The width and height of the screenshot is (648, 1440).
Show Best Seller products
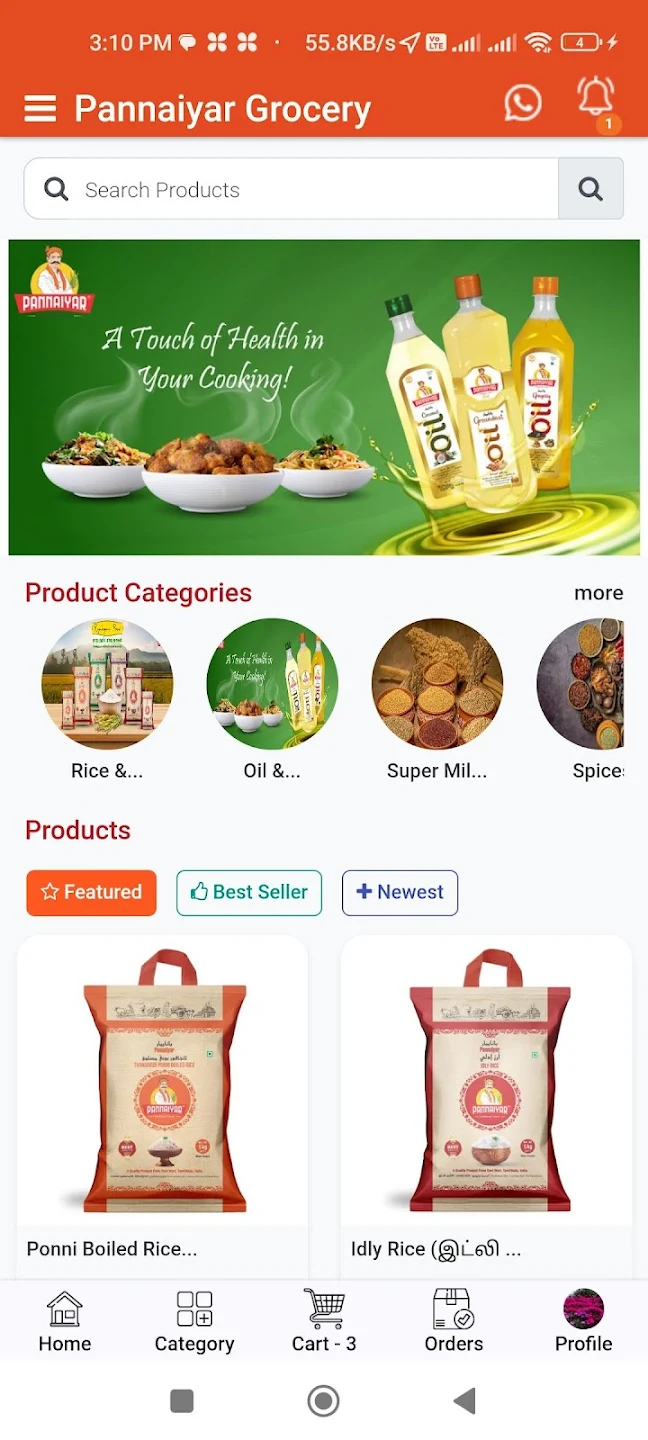(249, 892)
